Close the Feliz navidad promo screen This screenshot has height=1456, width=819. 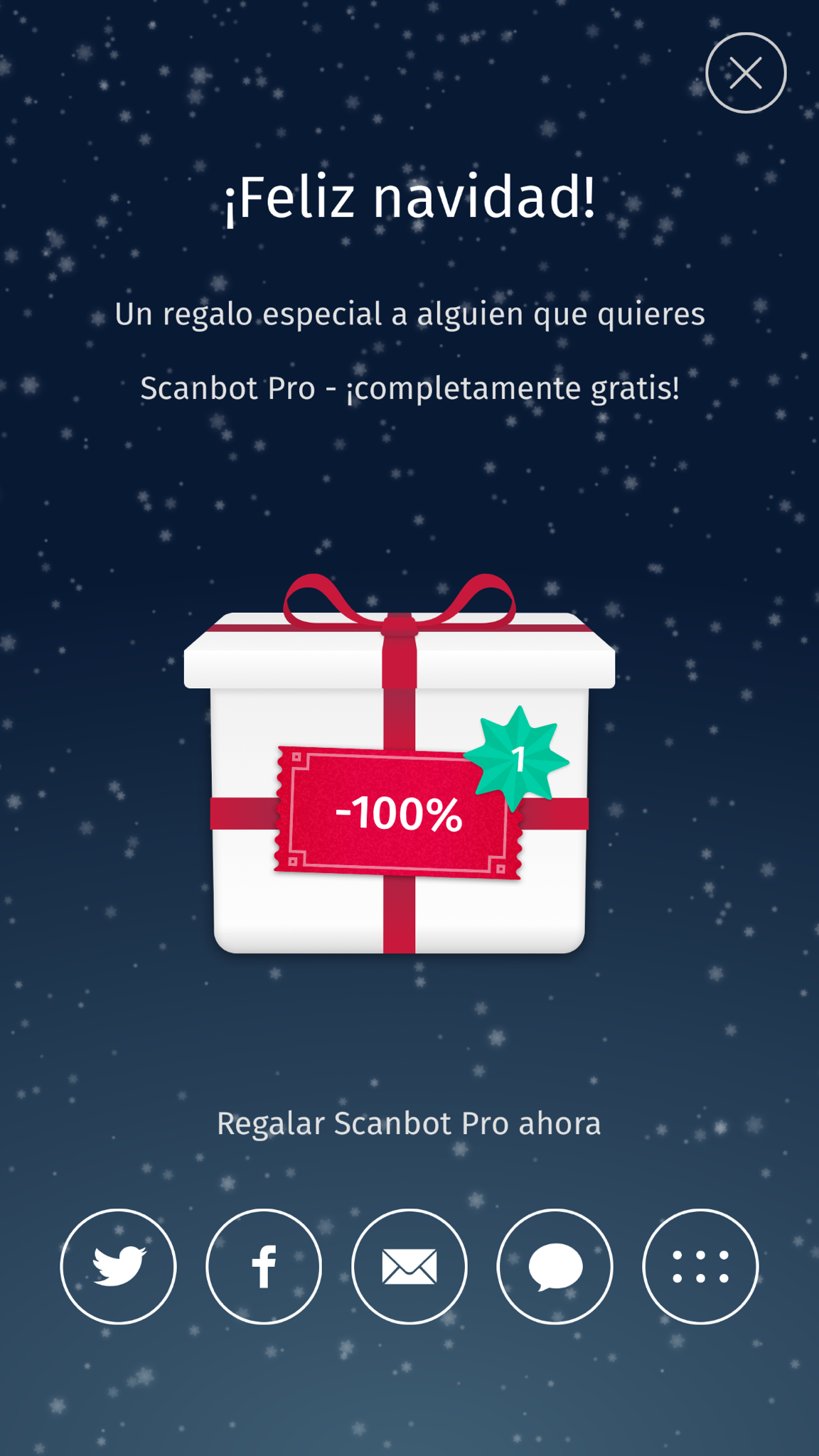746,73
